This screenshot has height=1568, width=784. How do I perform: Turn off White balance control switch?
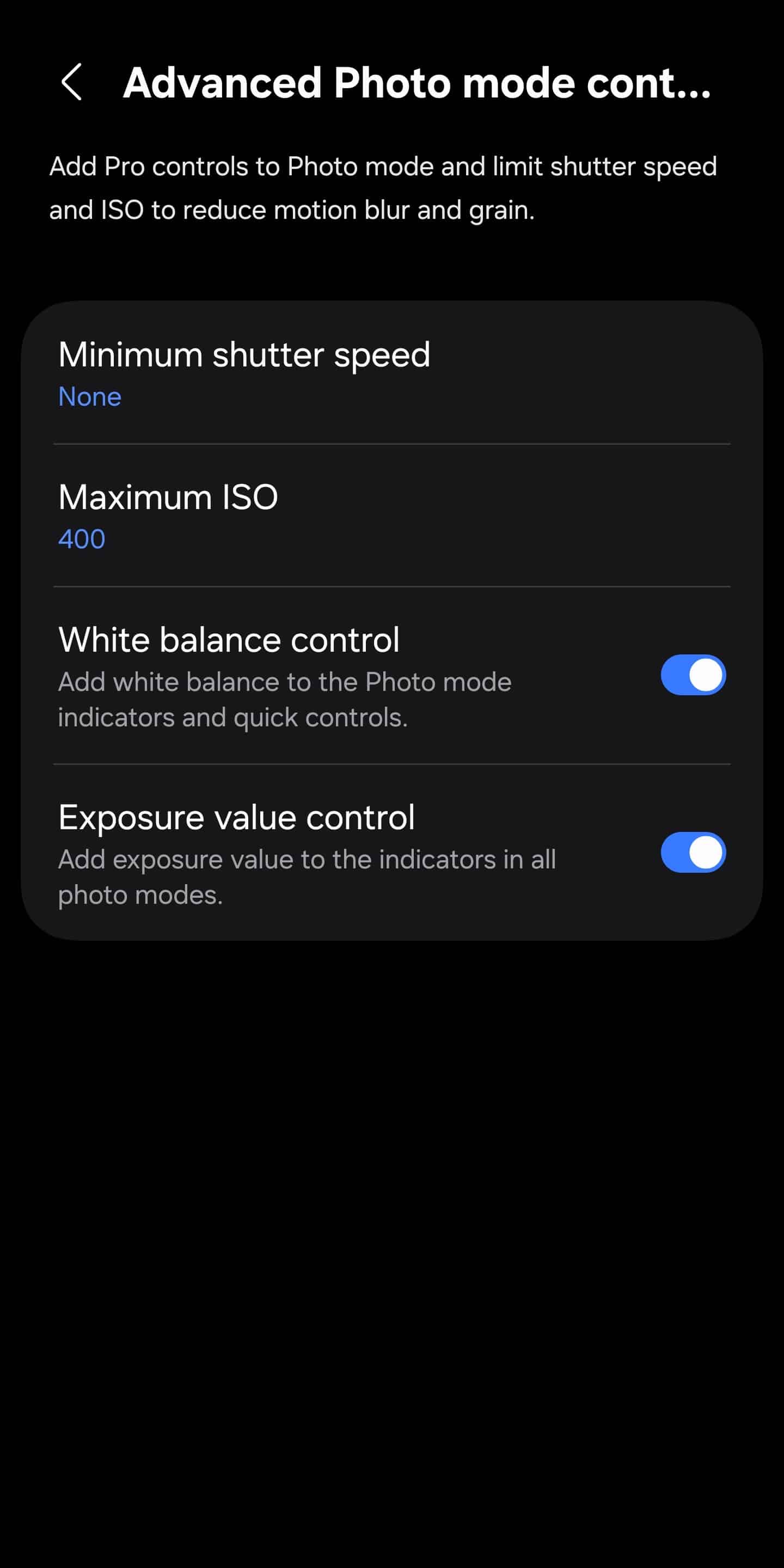point(693,675)
